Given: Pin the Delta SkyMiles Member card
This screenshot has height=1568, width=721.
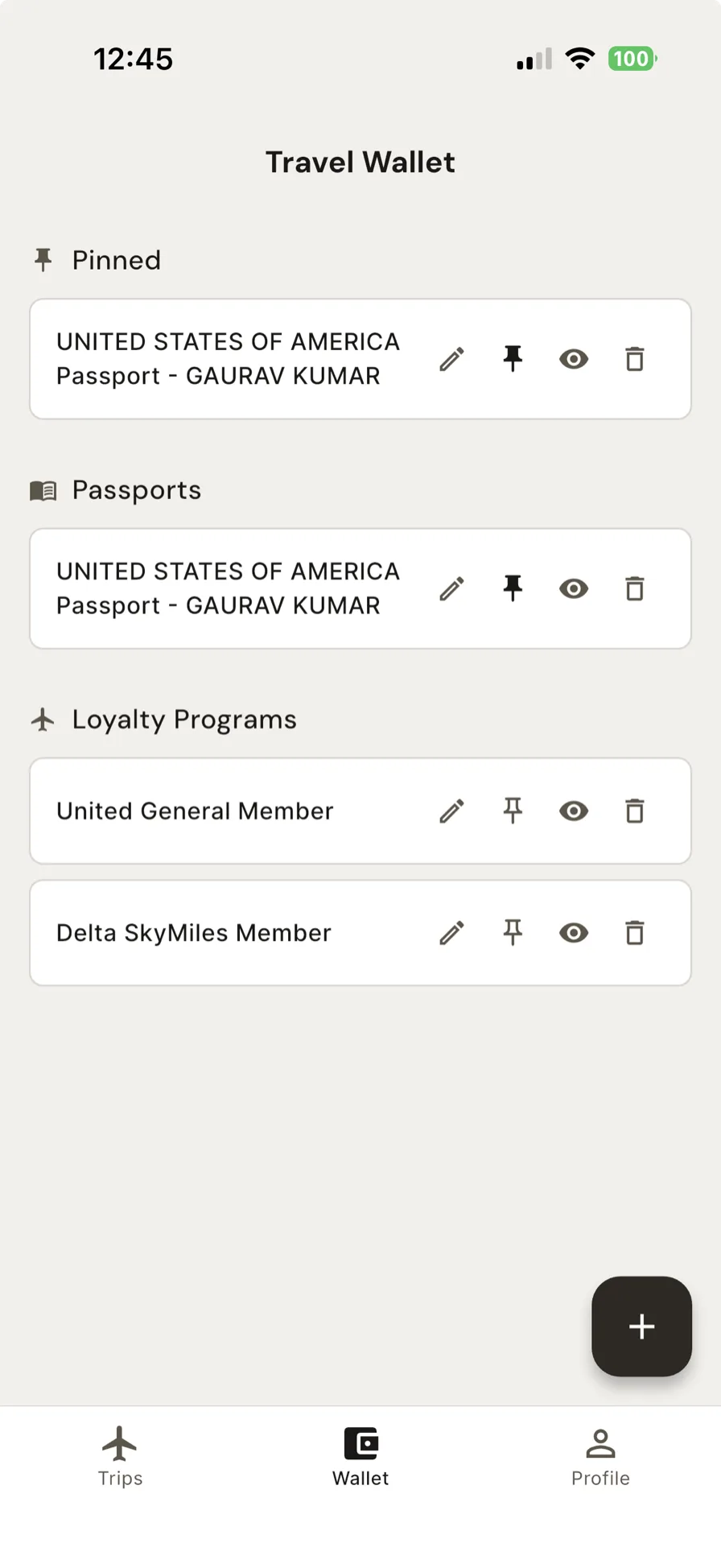Looking at the screenshot, I should click(513, 933).
